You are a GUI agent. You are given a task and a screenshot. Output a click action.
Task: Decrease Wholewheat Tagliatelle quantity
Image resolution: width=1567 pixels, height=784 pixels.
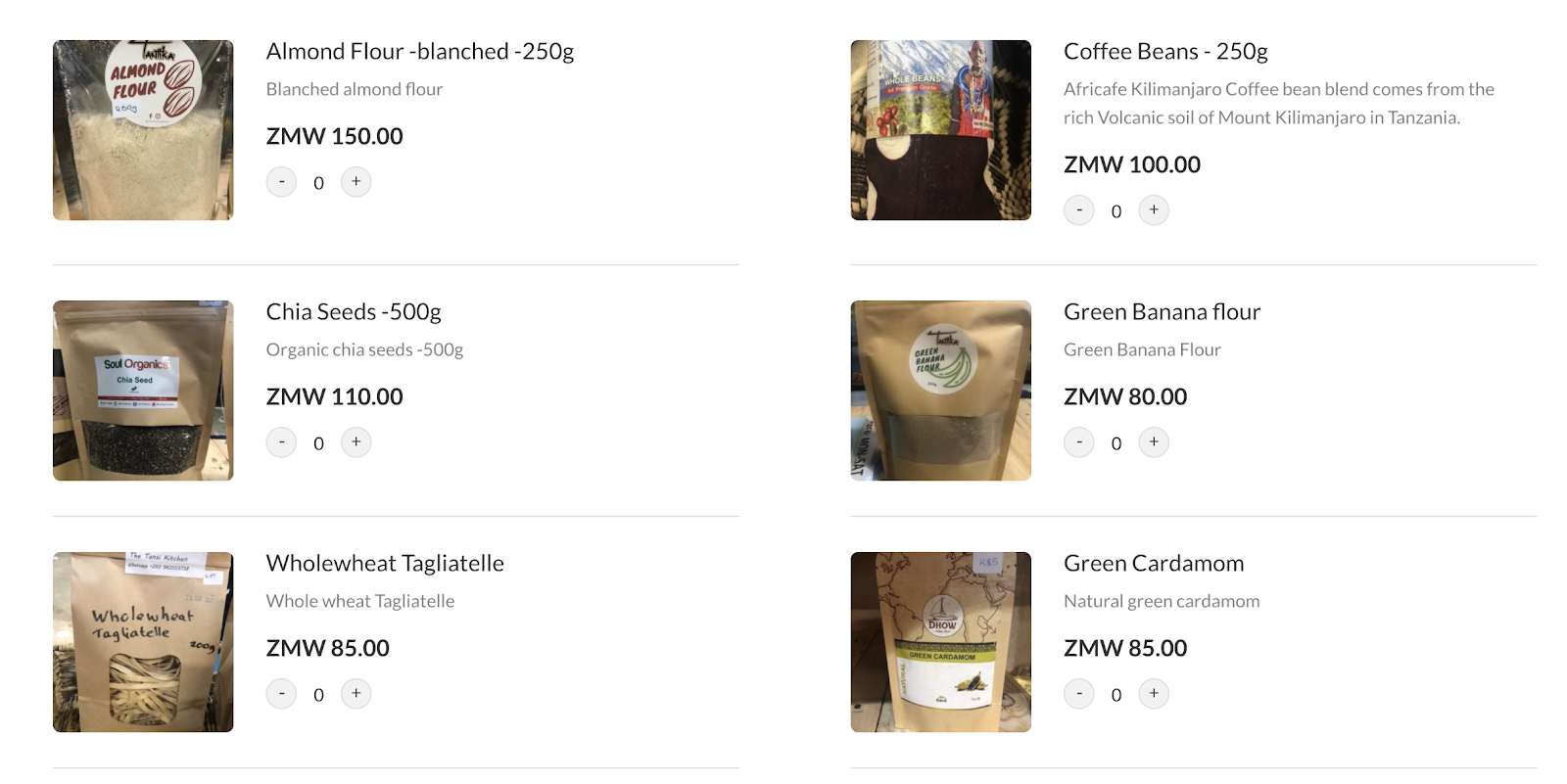[x=281, y=694]
